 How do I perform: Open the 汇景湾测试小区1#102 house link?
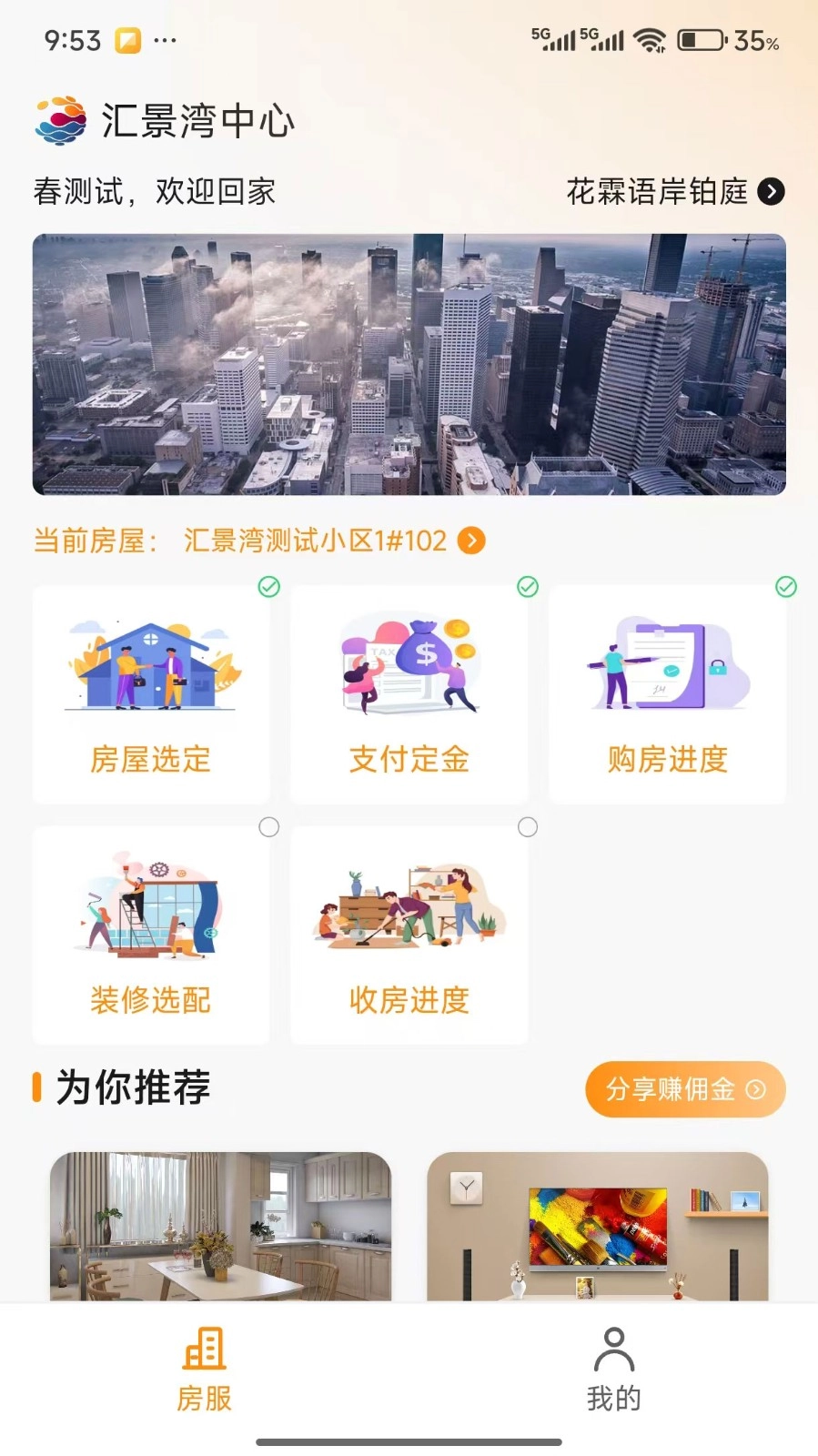tap(314, 541)
